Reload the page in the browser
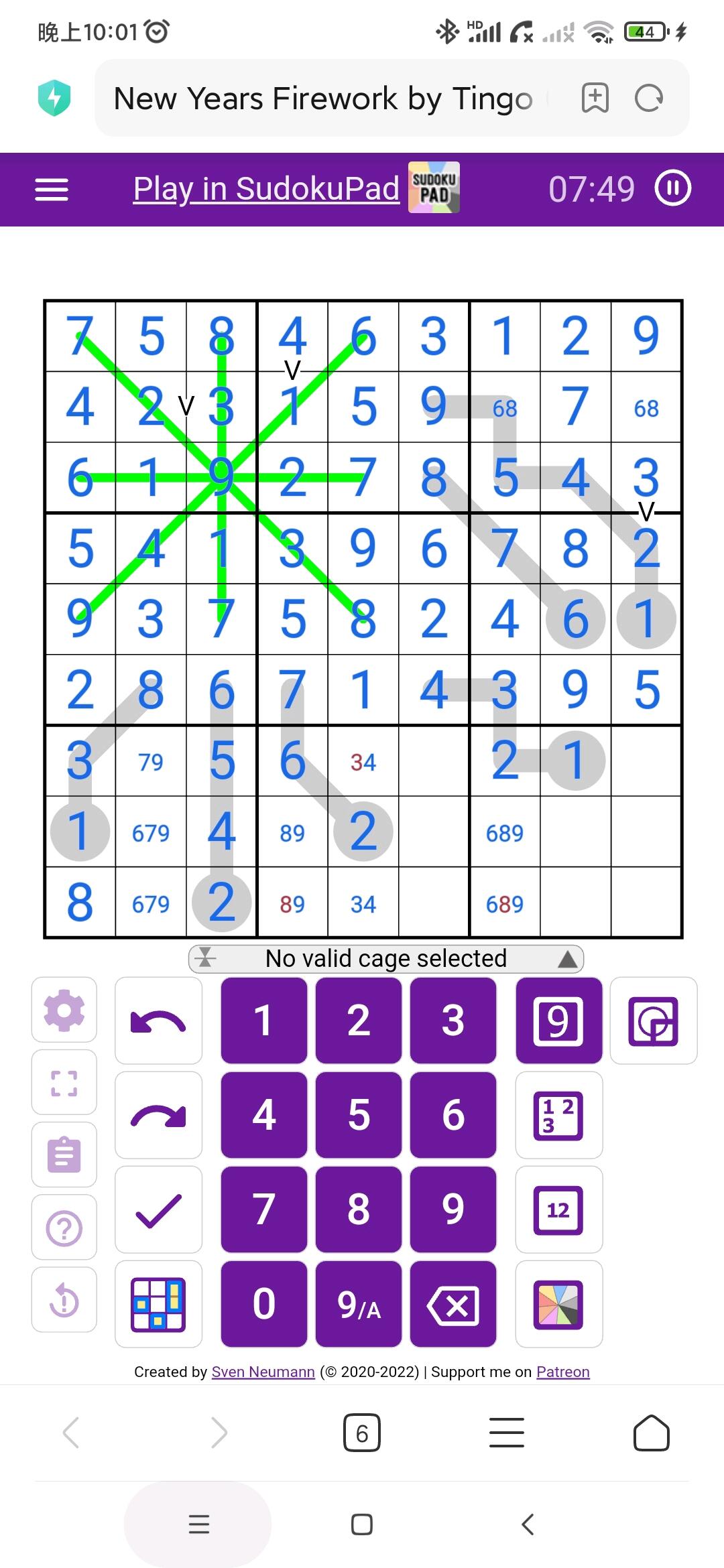The height and width of the screenshot is (1568, 724). (x=648, y=99)
